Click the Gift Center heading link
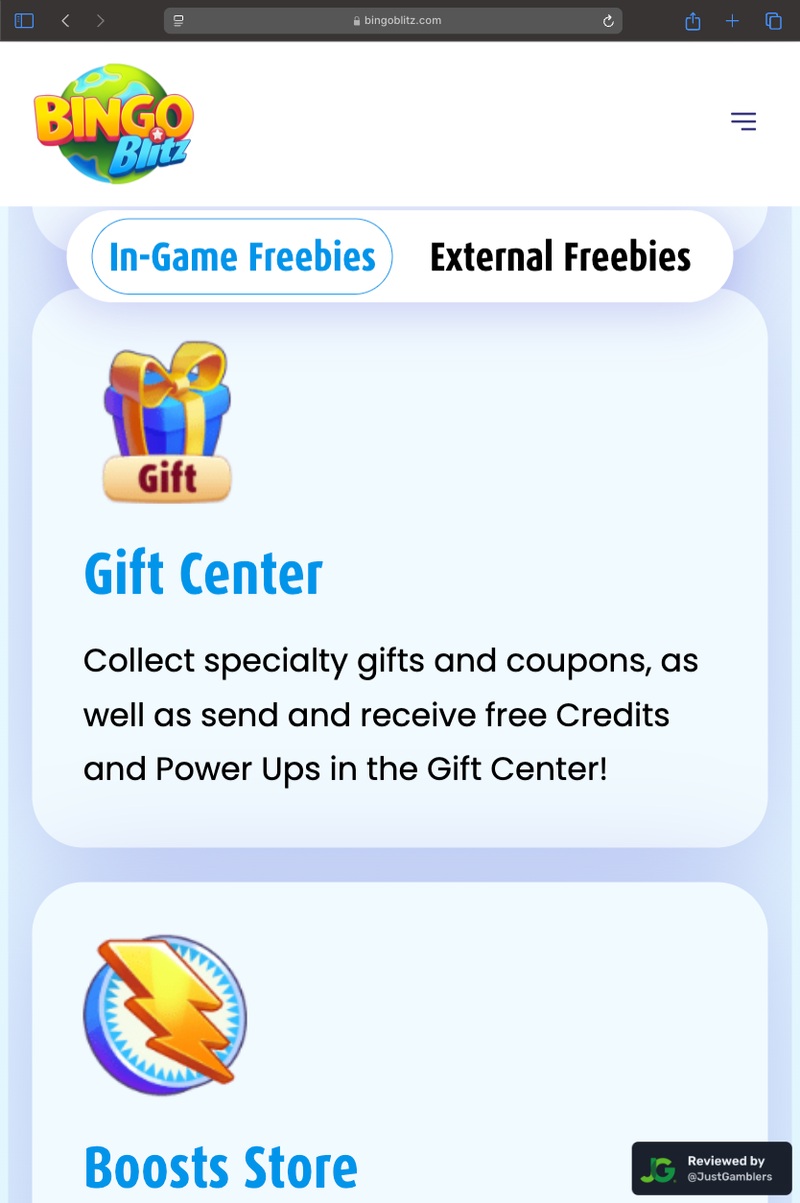800x1203 pixels. (203, 573)
